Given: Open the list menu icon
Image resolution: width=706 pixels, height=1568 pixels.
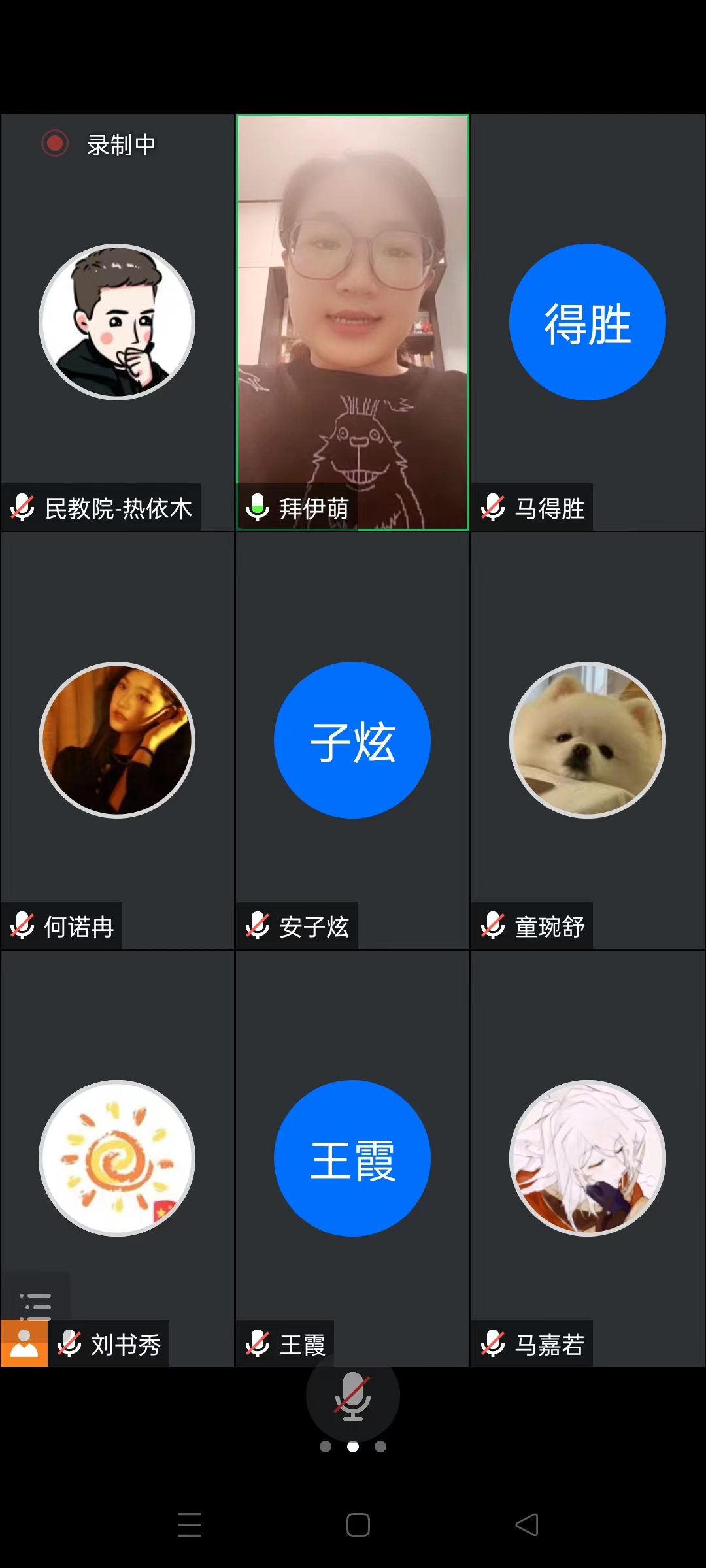Looking at the screenshot, I should tap(35, 1304).
